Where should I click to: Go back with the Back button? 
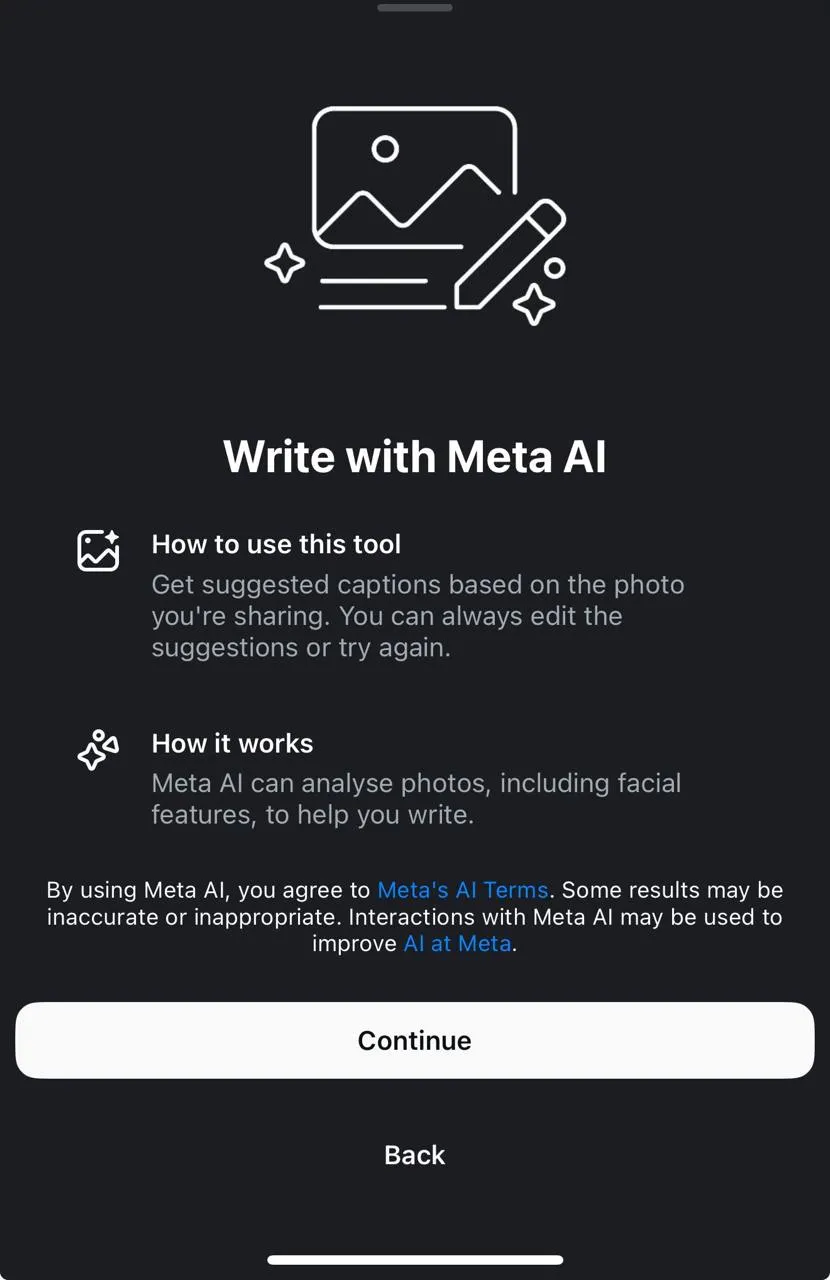(415, 1155)
